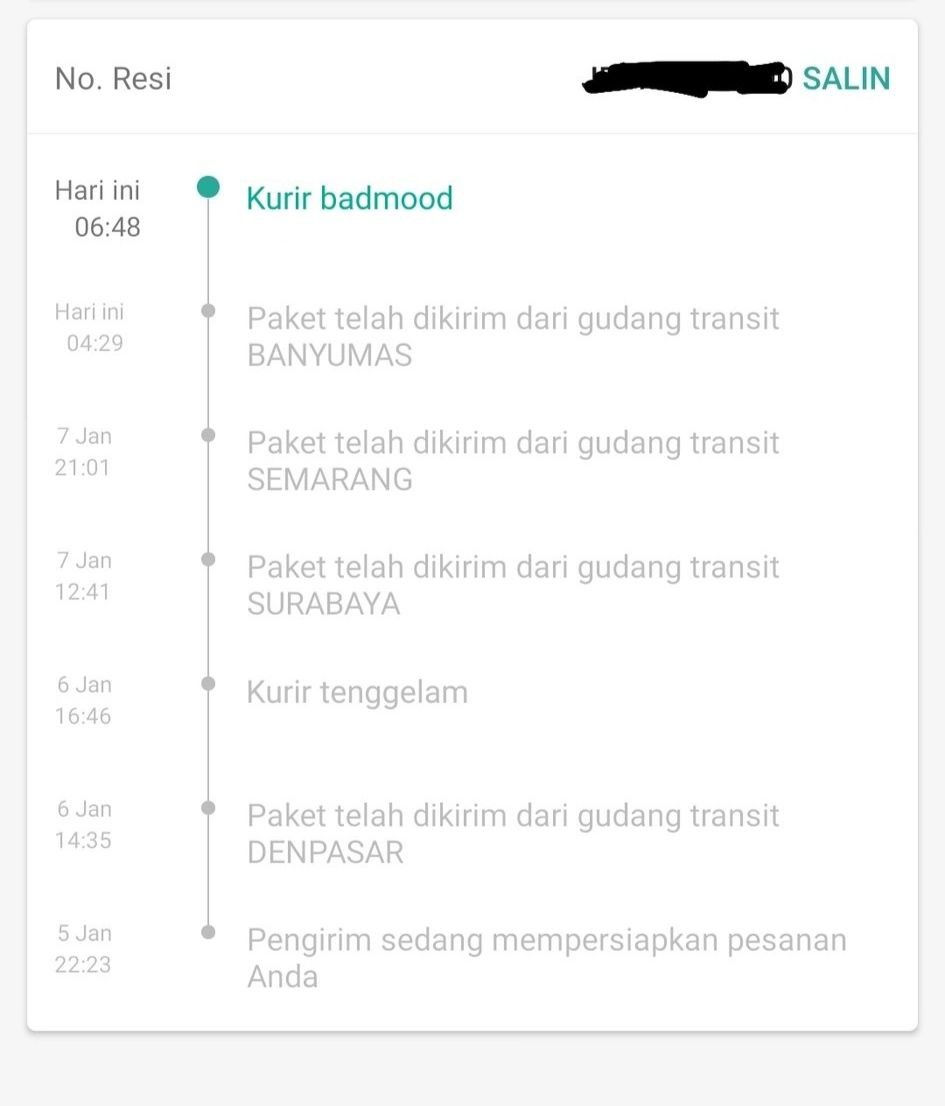Select the DENPASAR transit update
945x1106 pixels.
pos(513,833)
